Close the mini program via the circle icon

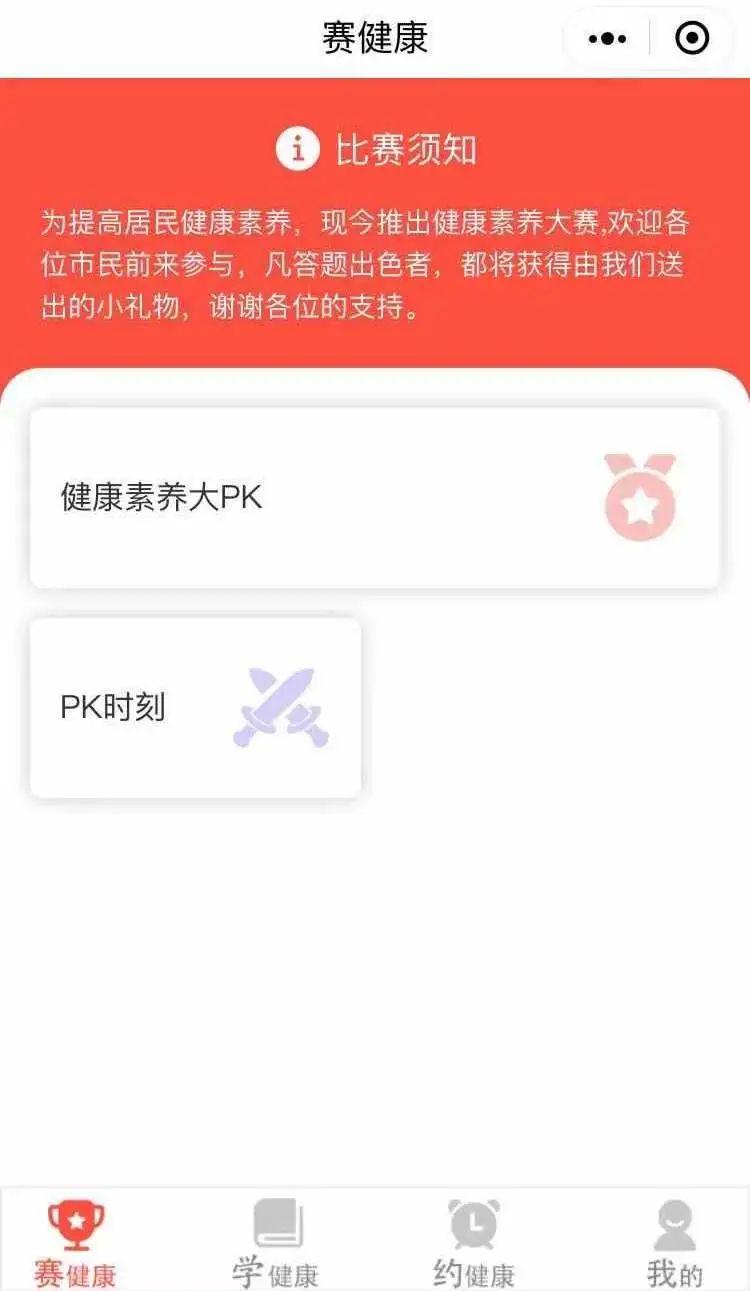click(x=692, y=39)
